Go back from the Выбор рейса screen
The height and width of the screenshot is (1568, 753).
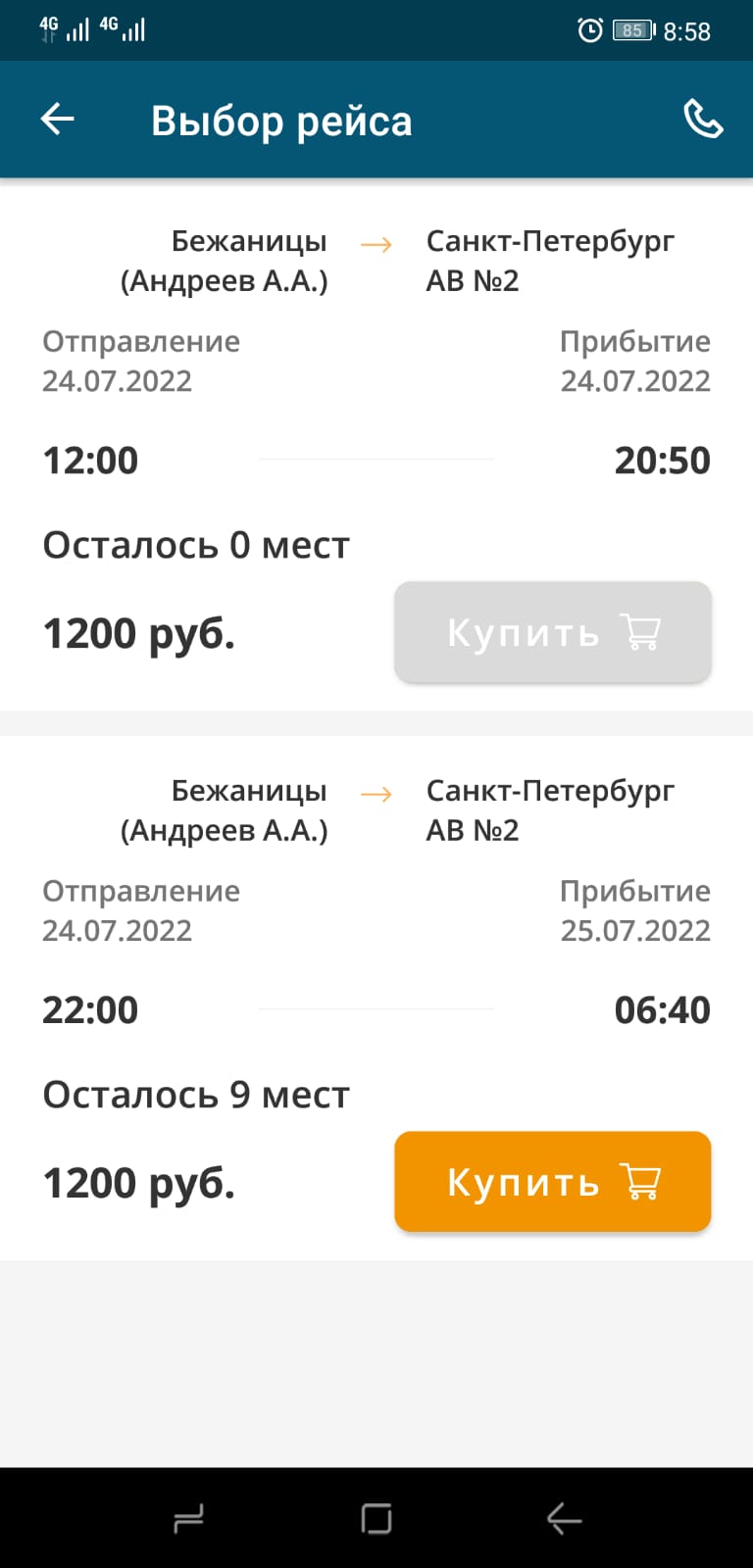[57, 120]
